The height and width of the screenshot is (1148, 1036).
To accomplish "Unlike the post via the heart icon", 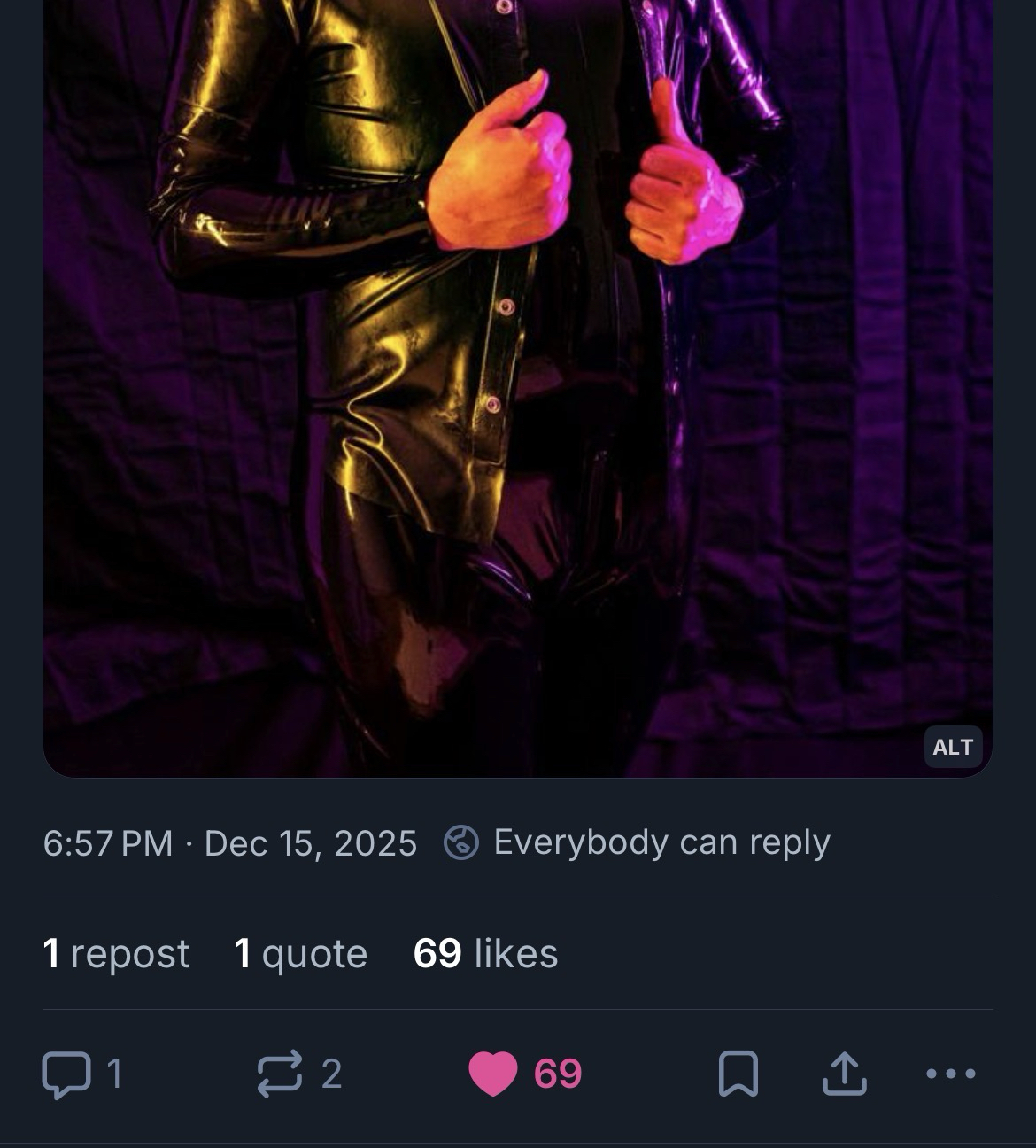I will pyautogui.click(x=493, y=1074).
